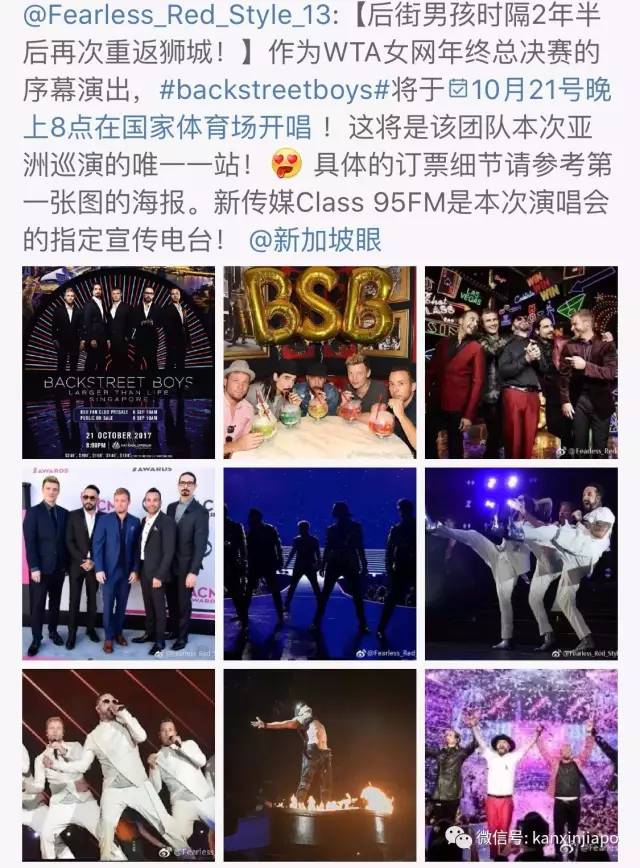View the purple confetti stage photo

coord(520,764)
